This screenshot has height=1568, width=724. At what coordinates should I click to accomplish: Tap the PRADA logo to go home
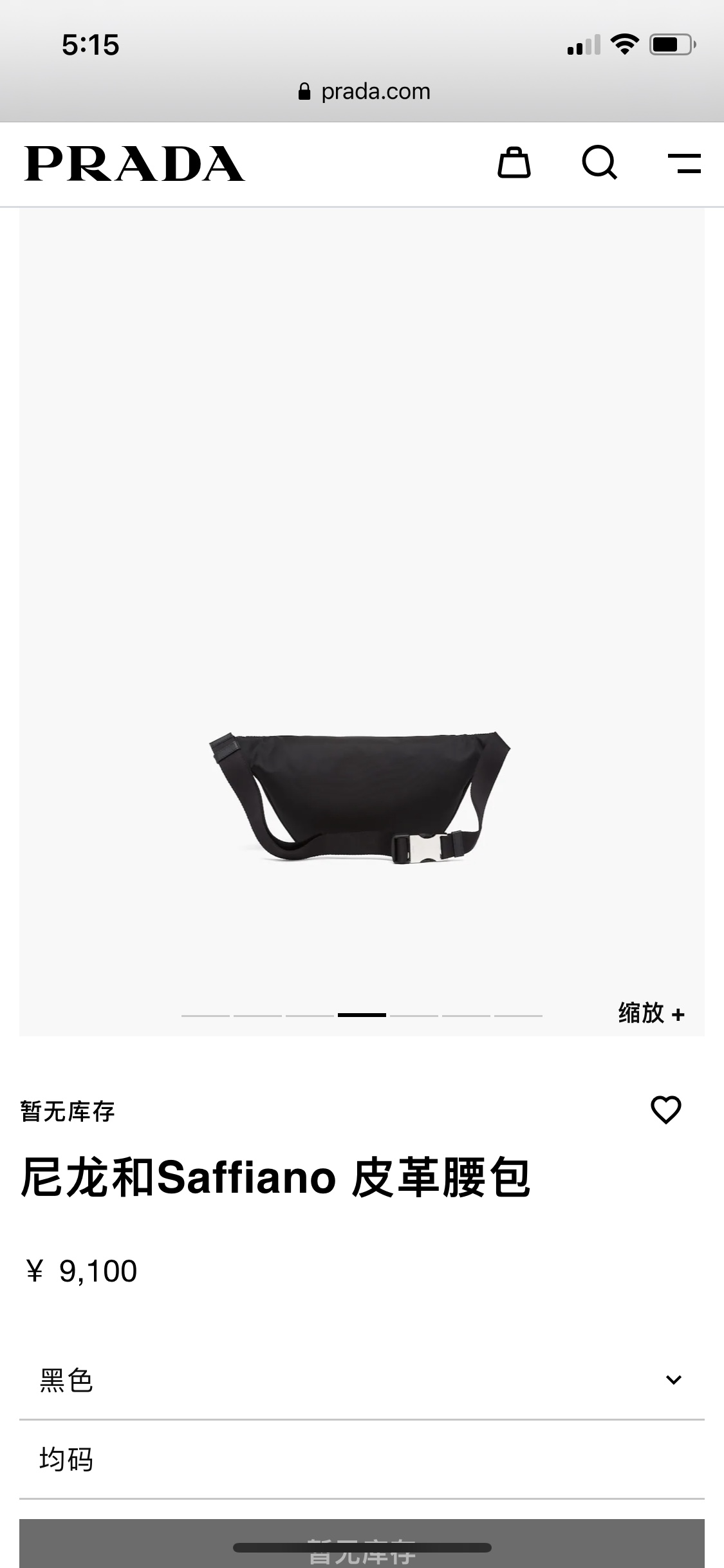pyautogui.click(x=135, y=163)
